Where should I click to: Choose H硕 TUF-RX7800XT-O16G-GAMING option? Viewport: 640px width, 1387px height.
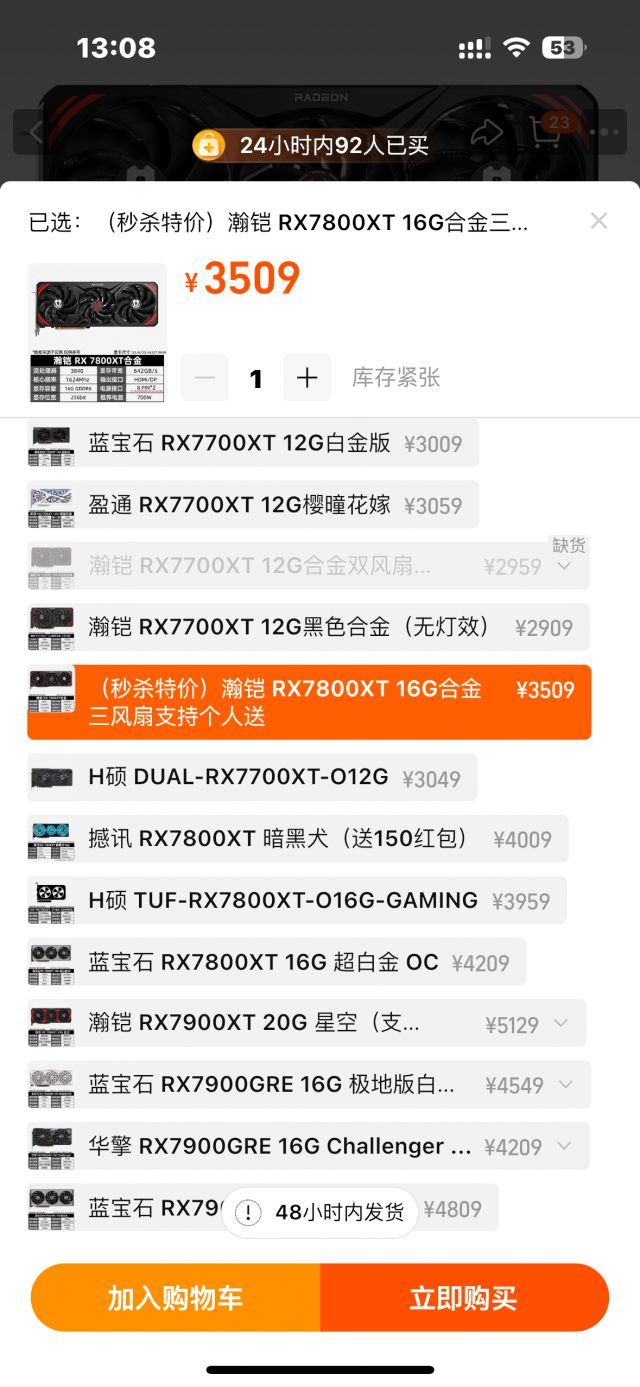(296, 901)
